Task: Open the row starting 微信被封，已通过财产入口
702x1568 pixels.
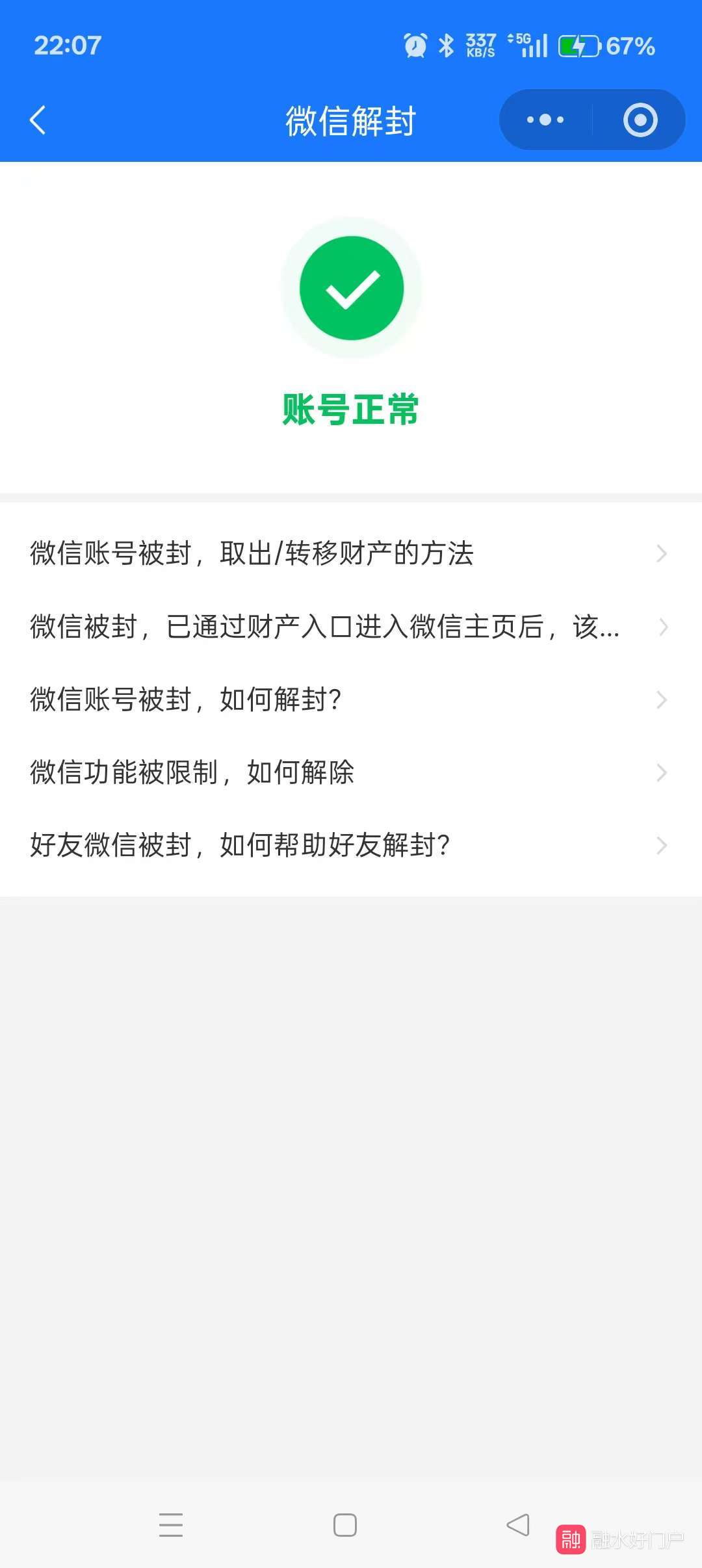Action: (x=350, y=627)
